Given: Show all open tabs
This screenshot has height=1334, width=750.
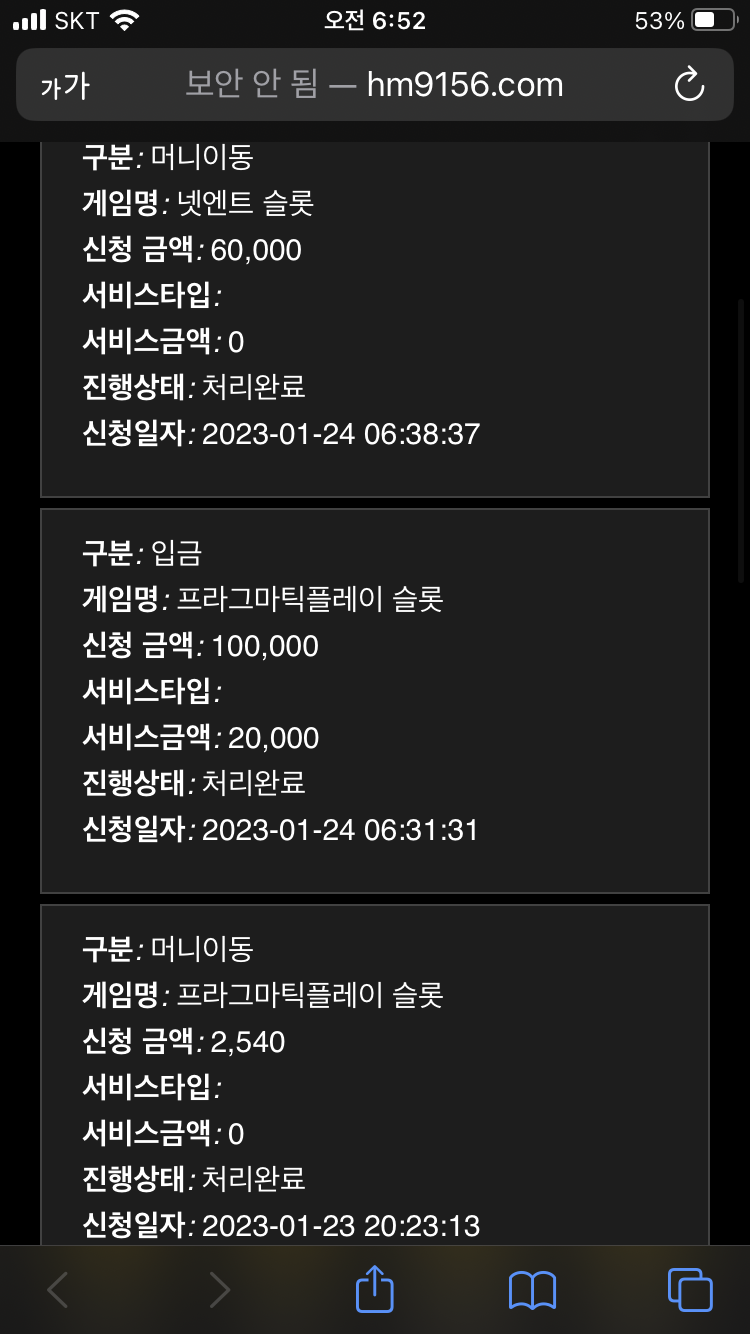Looking at the screenshot, I should click(690, 1290).
